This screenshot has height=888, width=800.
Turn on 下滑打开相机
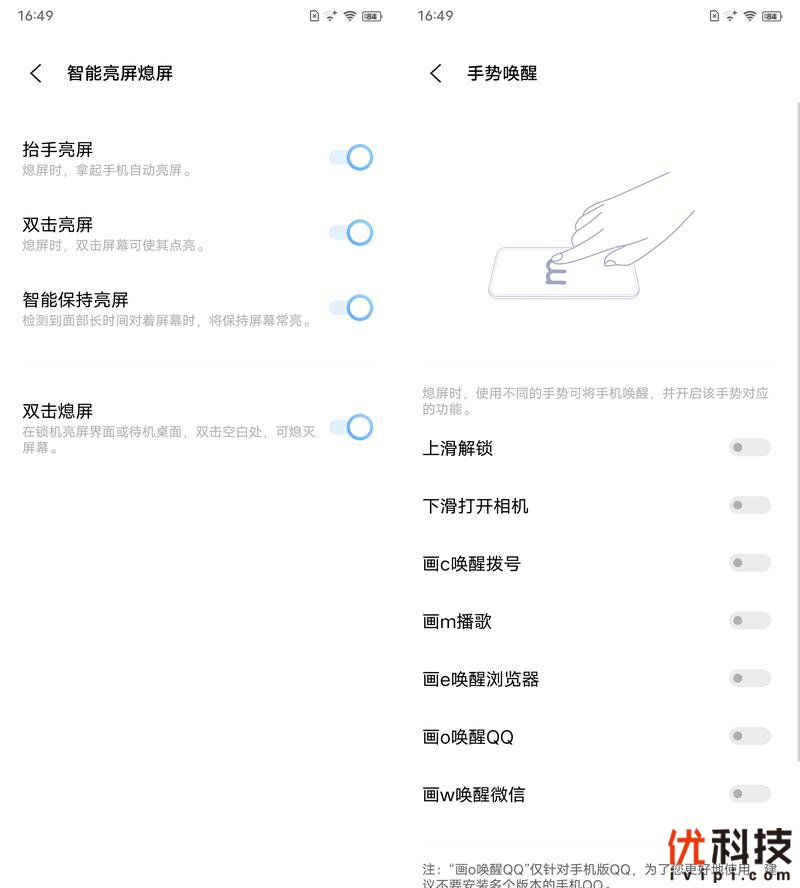point(749,505)
